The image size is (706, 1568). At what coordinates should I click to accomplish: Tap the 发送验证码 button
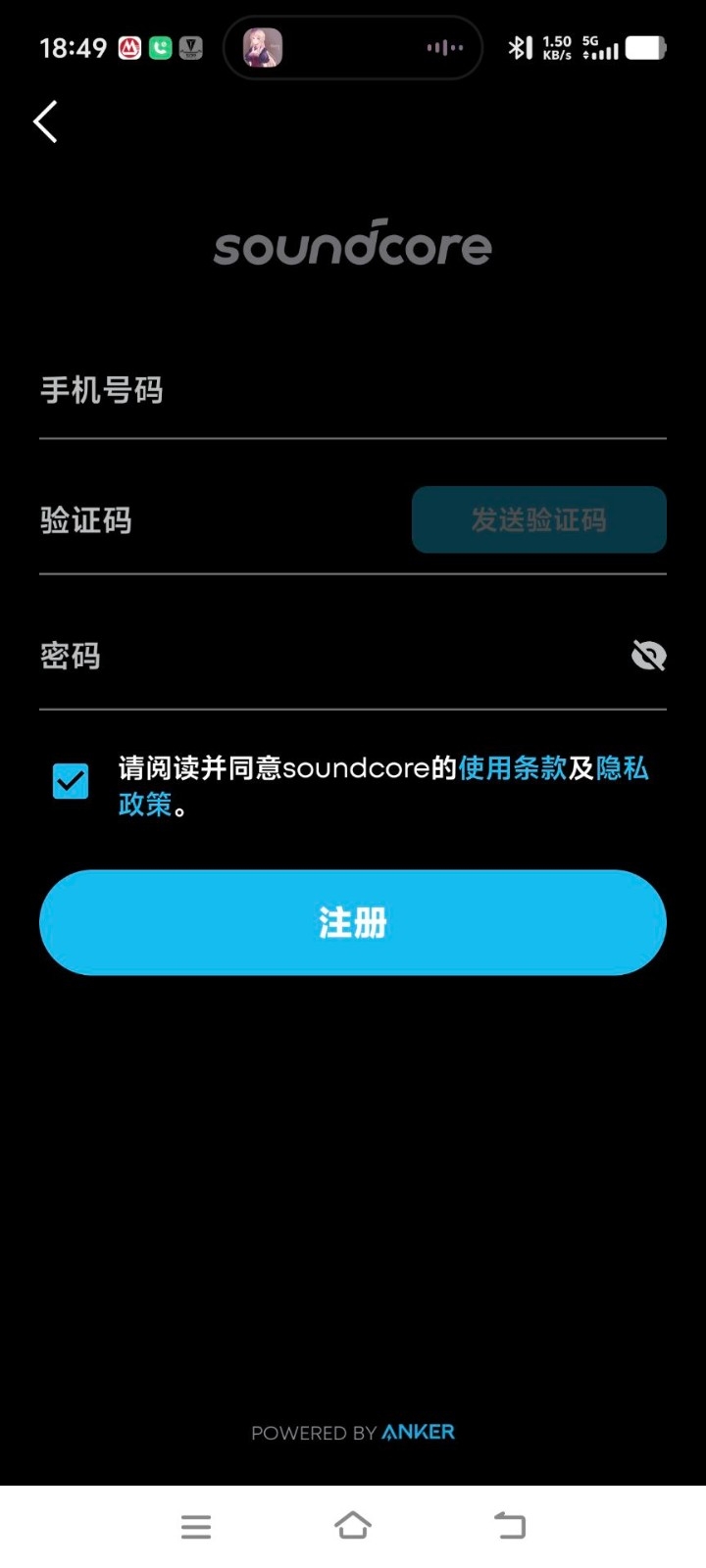click(x=539, y=519)
